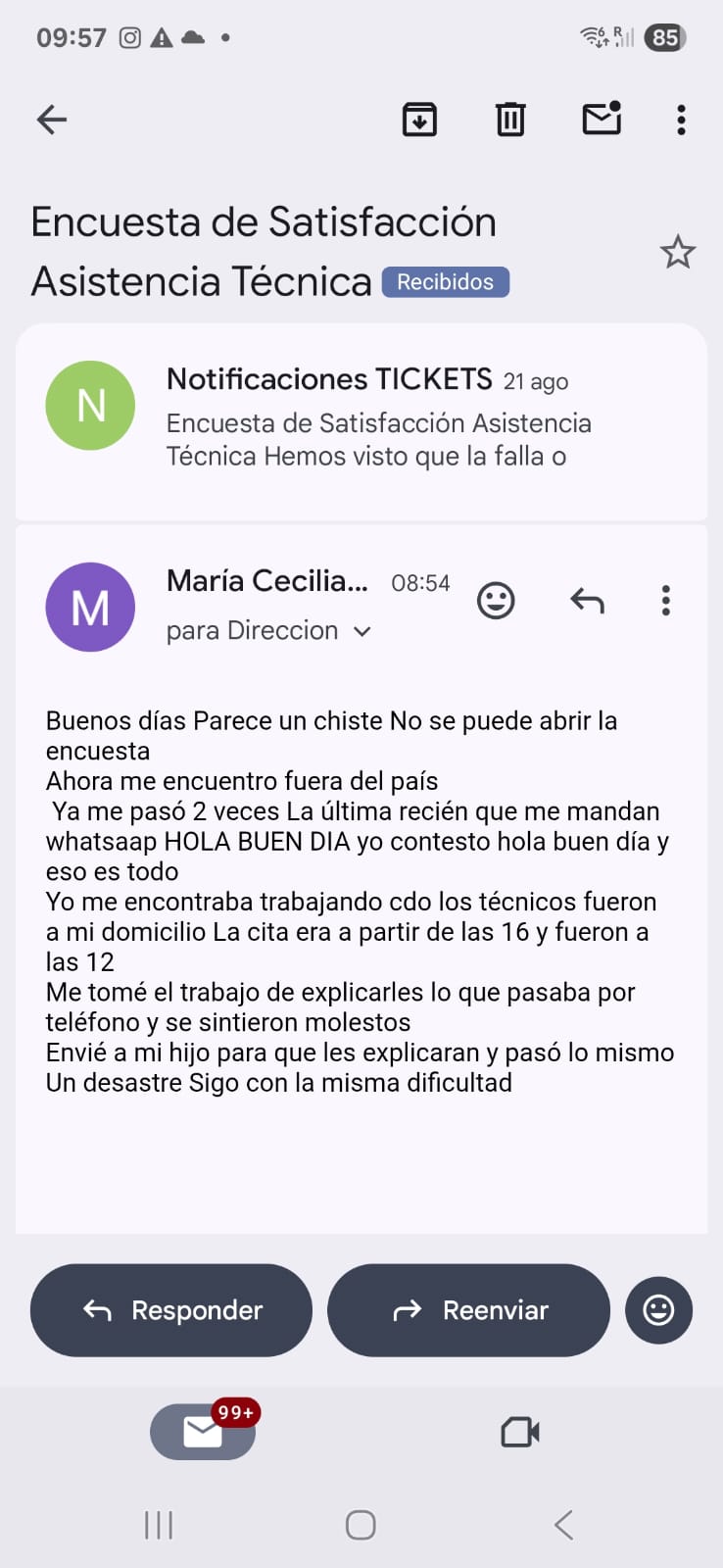This screenshot has width=723, height=1568.
Task: Open María Cecilia's message options menu
Action: click(666, 600)
